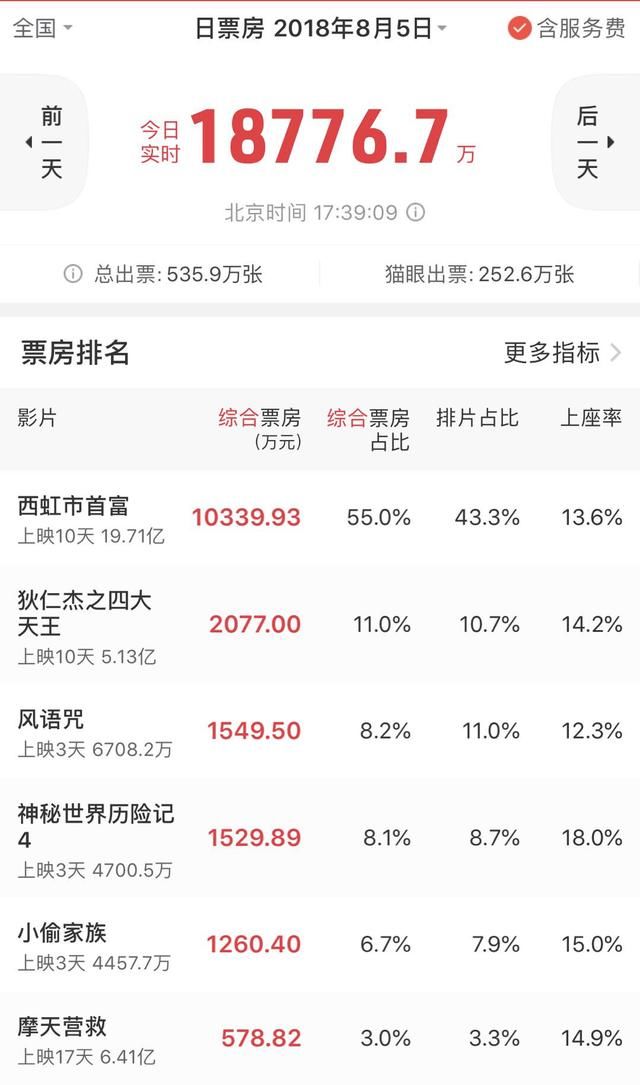Screen dimensions: 640x1085
Task: Tap the info icon beside 北京时间
Action: click(416, 213)
